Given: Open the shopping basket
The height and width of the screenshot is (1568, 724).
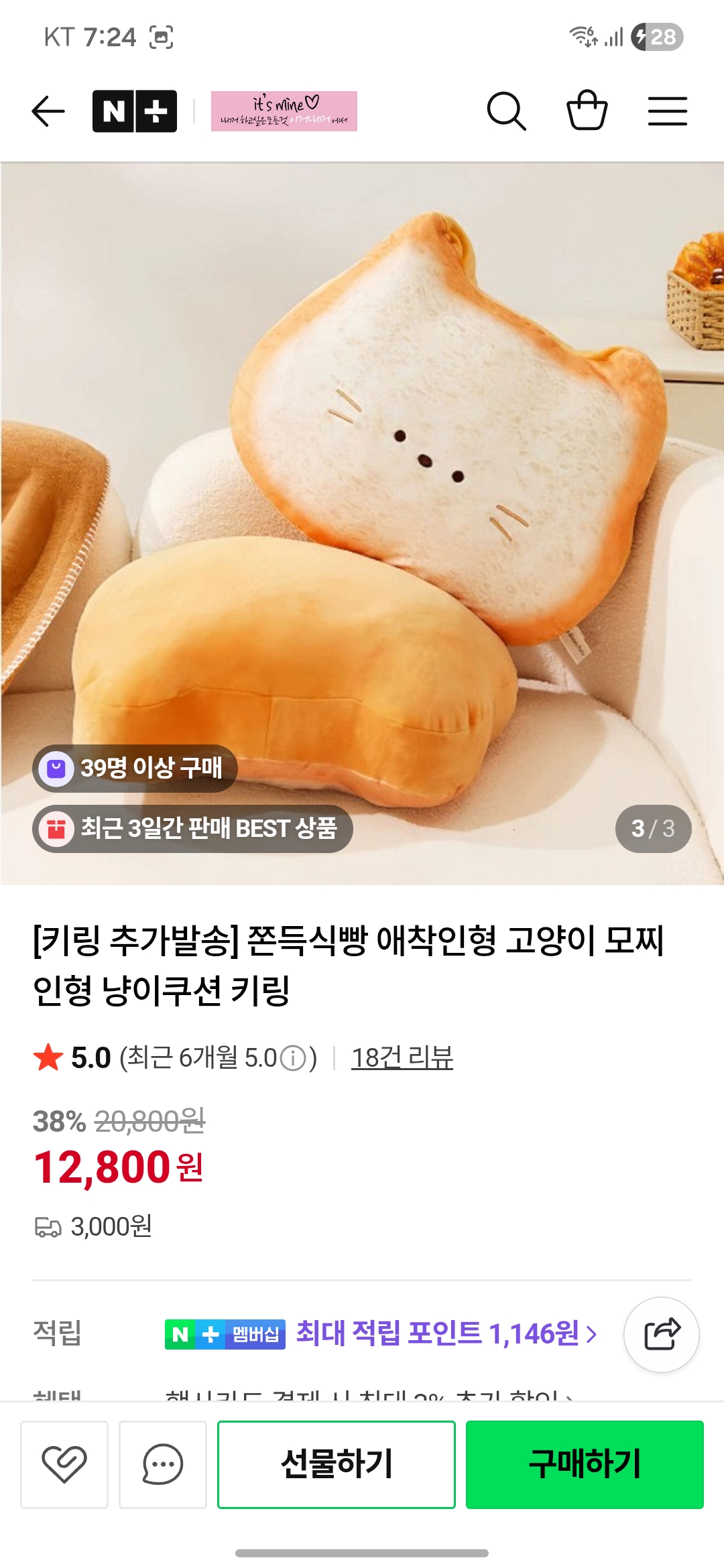Looking at the screenshot, I should 587,111.
